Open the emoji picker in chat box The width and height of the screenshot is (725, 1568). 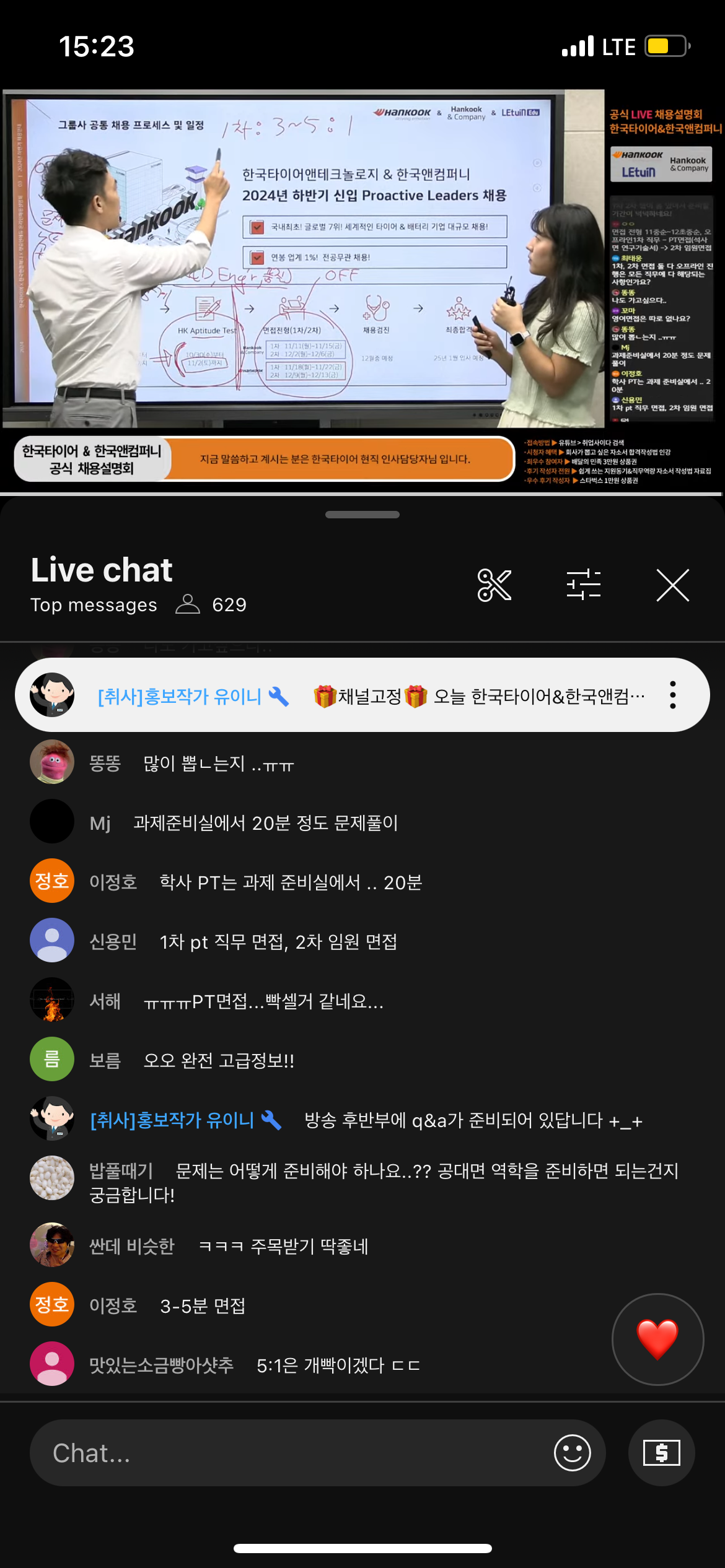click(572, 1453)
